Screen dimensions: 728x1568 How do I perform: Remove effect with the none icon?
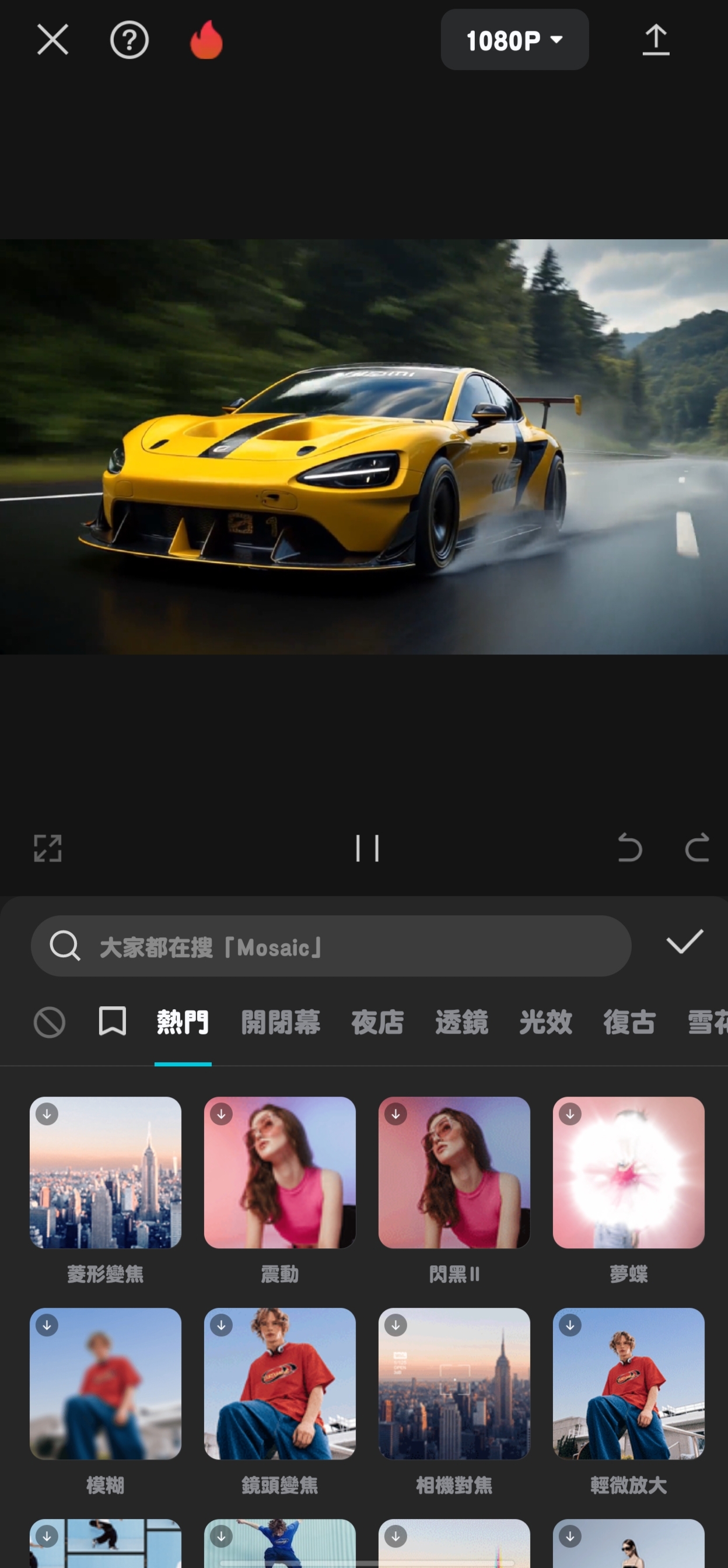50,1022
